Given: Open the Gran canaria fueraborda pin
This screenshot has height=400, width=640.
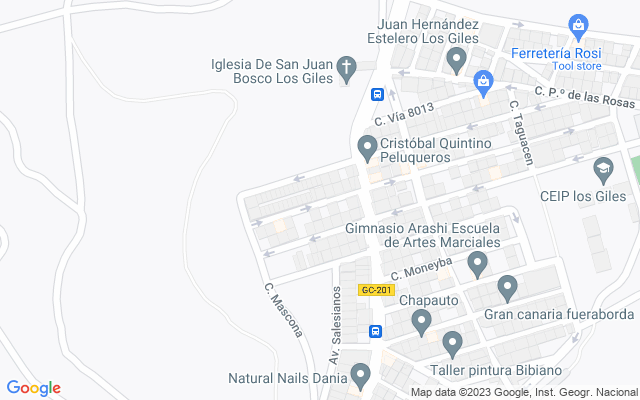Looking at the screenshot, I should tap(507, 288).
